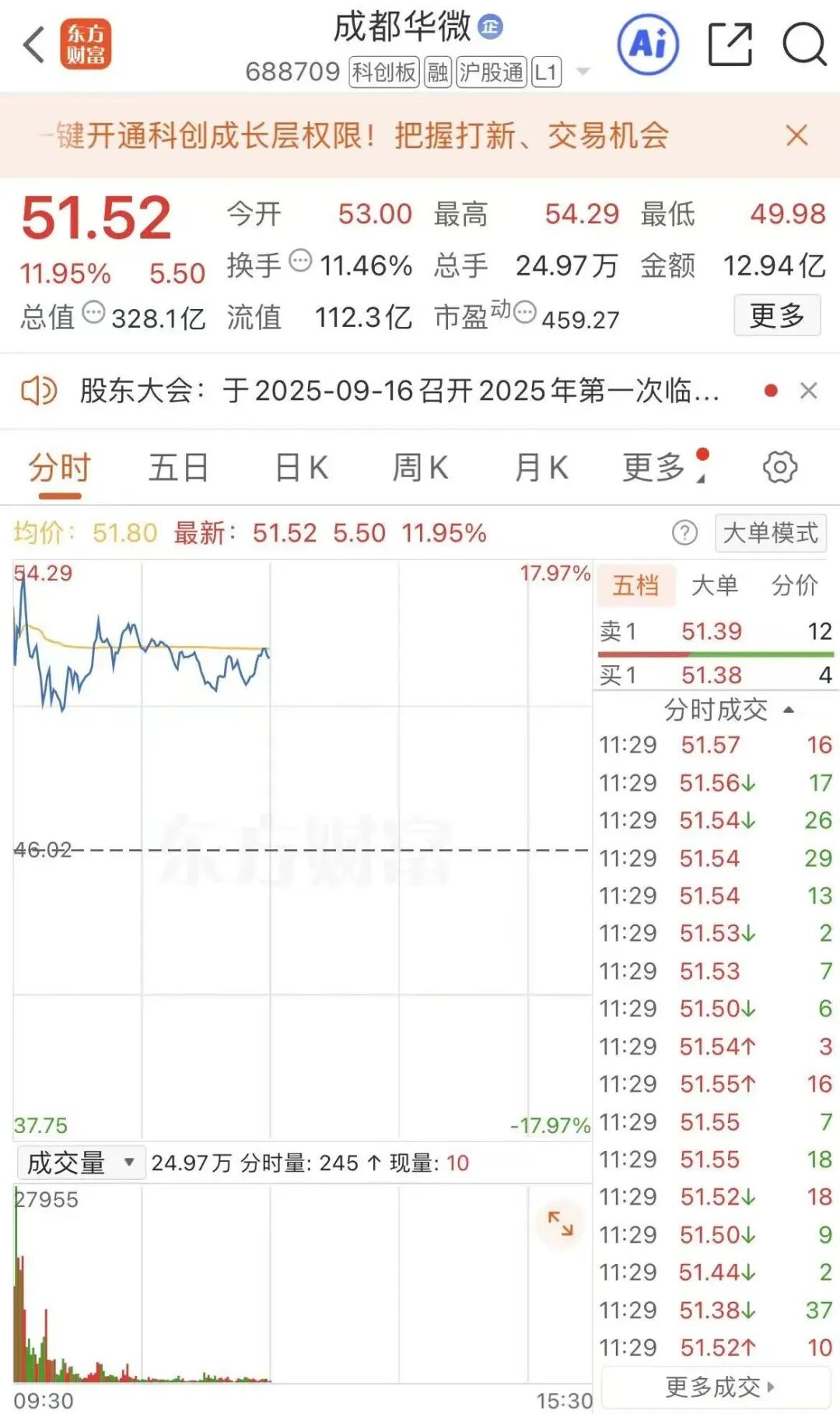This screenshot has width=840, height=1414.
Task: Dismiss the 科创成长层权限 banner
Action: 796,135
